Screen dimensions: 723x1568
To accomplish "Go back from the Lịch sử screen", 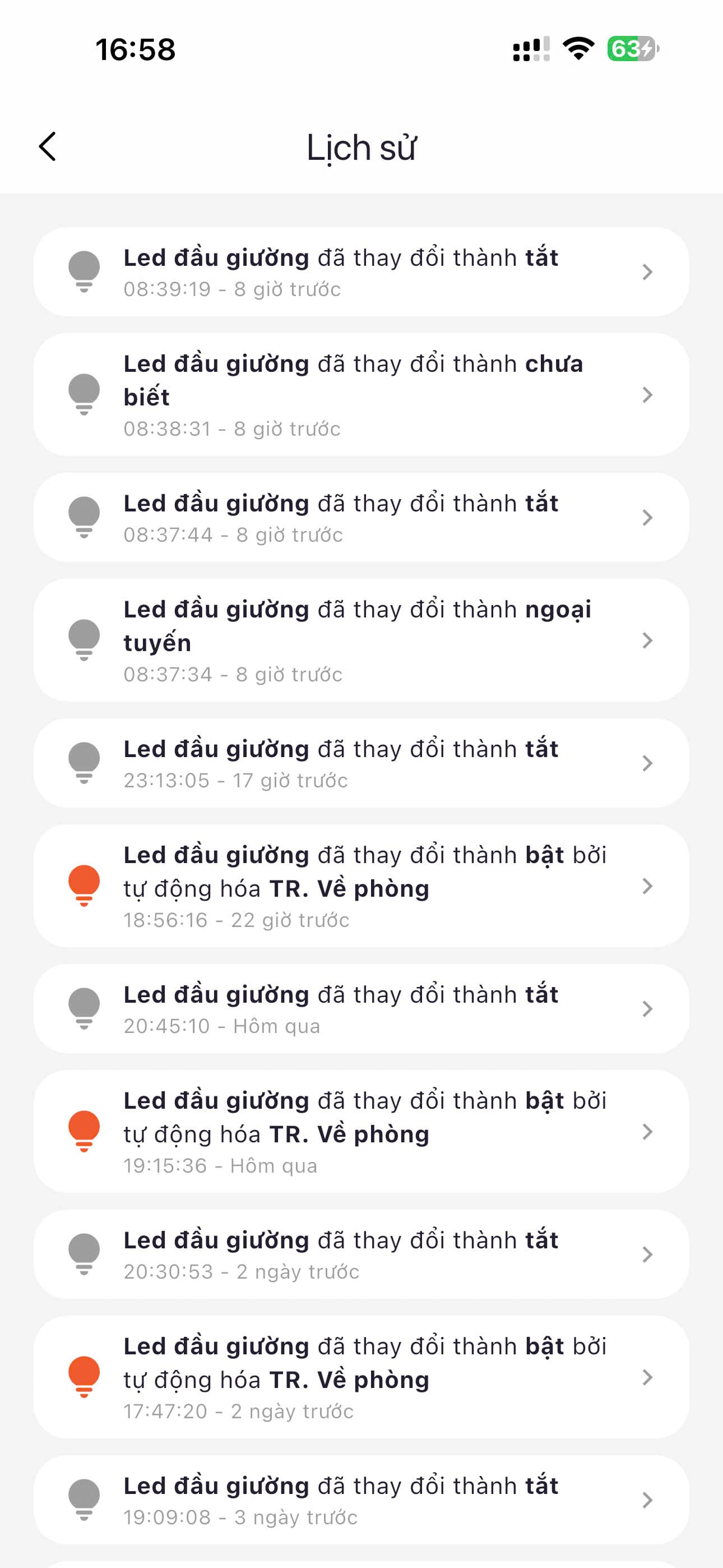I will click(x=48, y=147).
